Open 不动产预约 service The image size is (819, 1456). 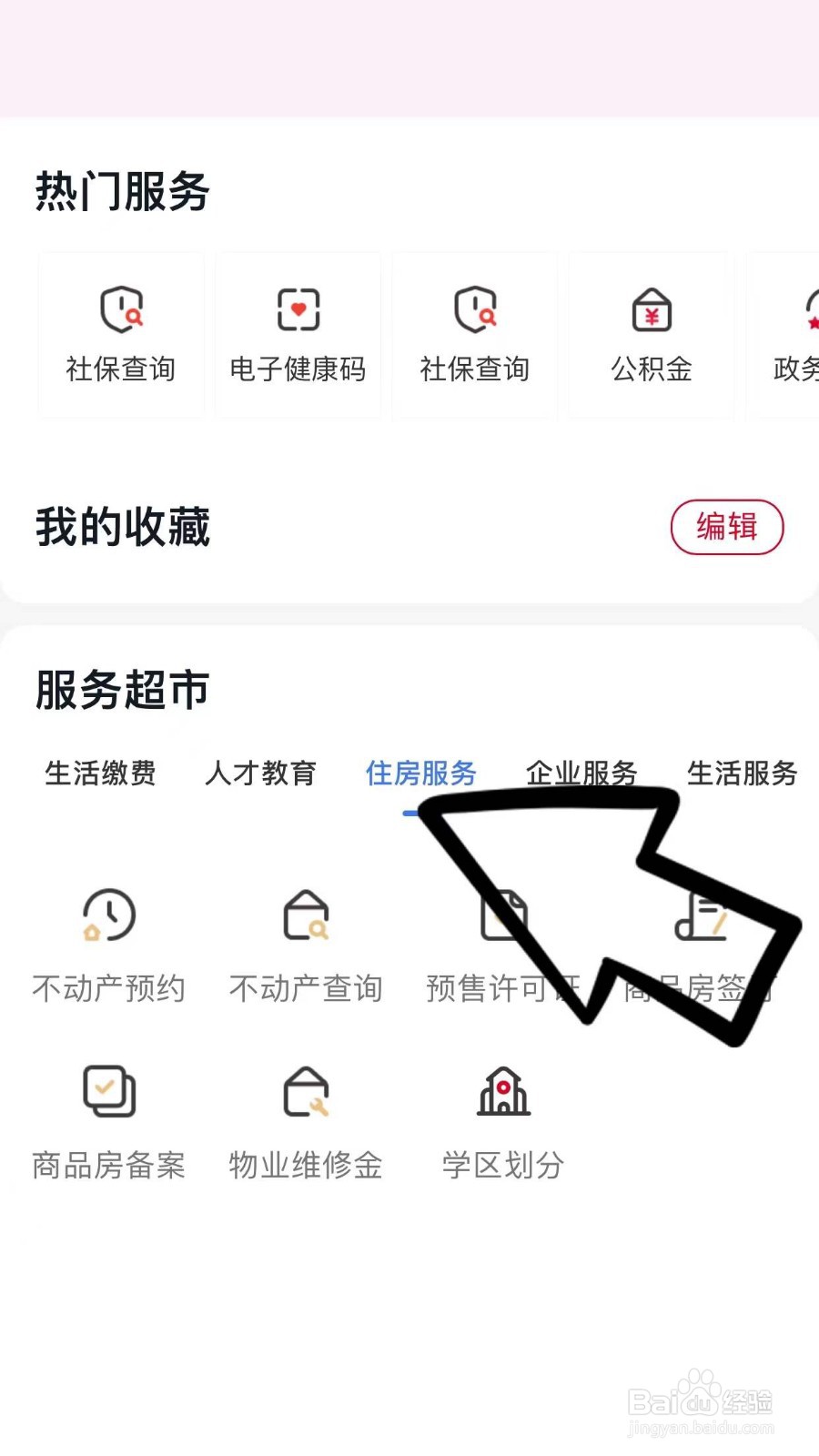pyautogui.click(x=109, y=946)
